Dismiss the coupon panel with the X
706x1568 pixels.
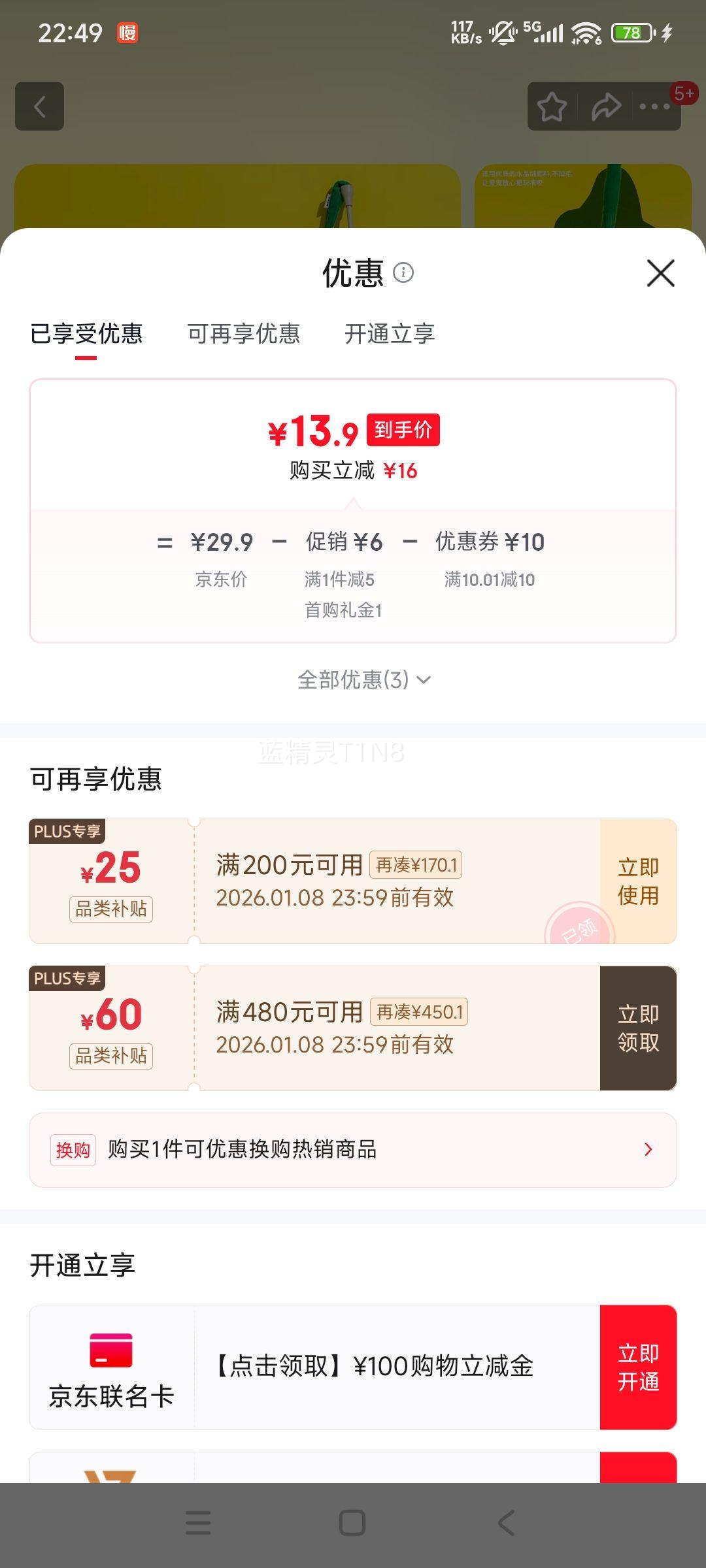point(662,273)
